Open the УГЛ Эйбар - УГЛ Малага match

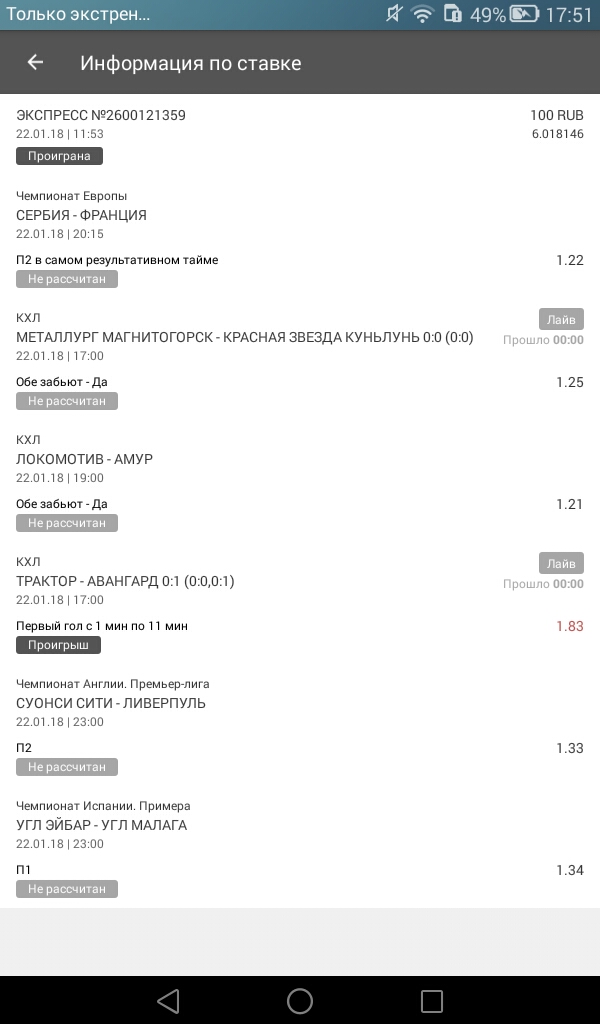coord(101,825)
